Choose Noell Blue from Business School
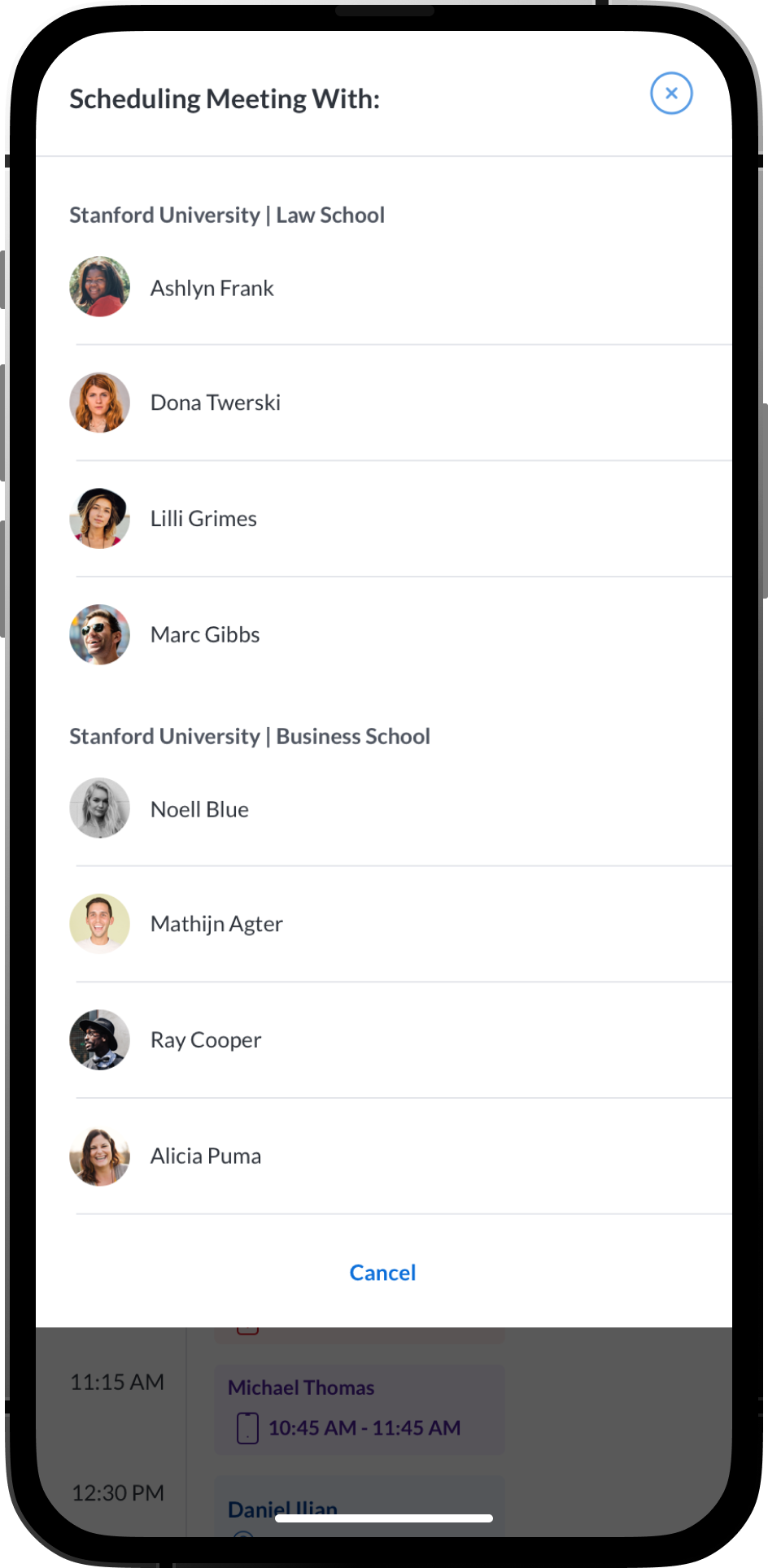 click(x=199, y=809)
